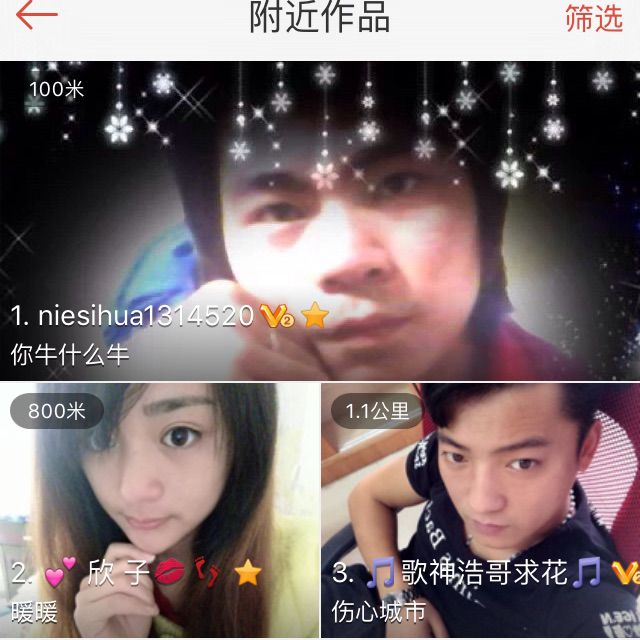This screenshot has height=640, width=640.
Task: View 欣子's work titled 暖暖
Action: (x=159, y=510)
